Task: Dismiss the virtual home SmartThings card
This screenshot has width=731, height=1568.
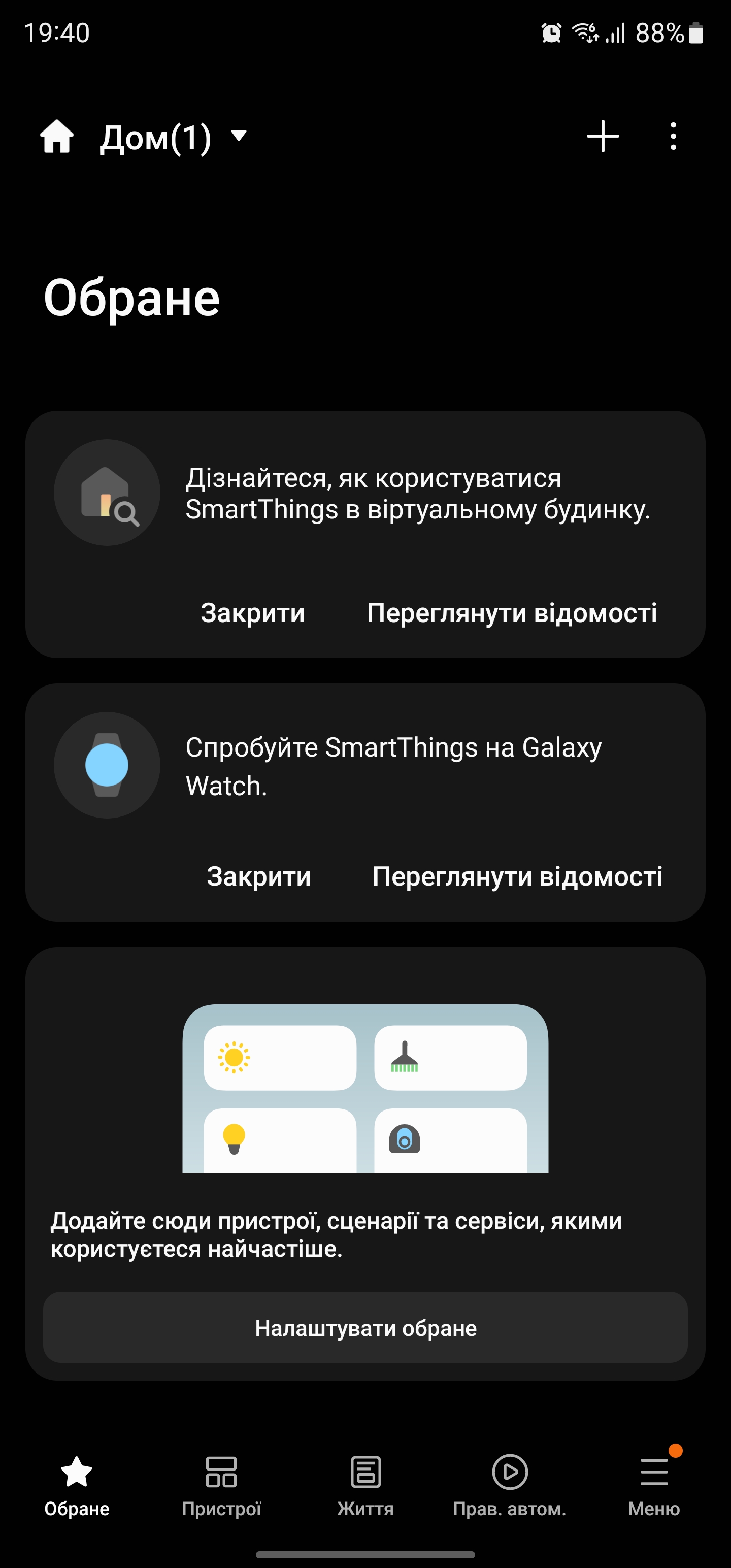Action: 253,613
